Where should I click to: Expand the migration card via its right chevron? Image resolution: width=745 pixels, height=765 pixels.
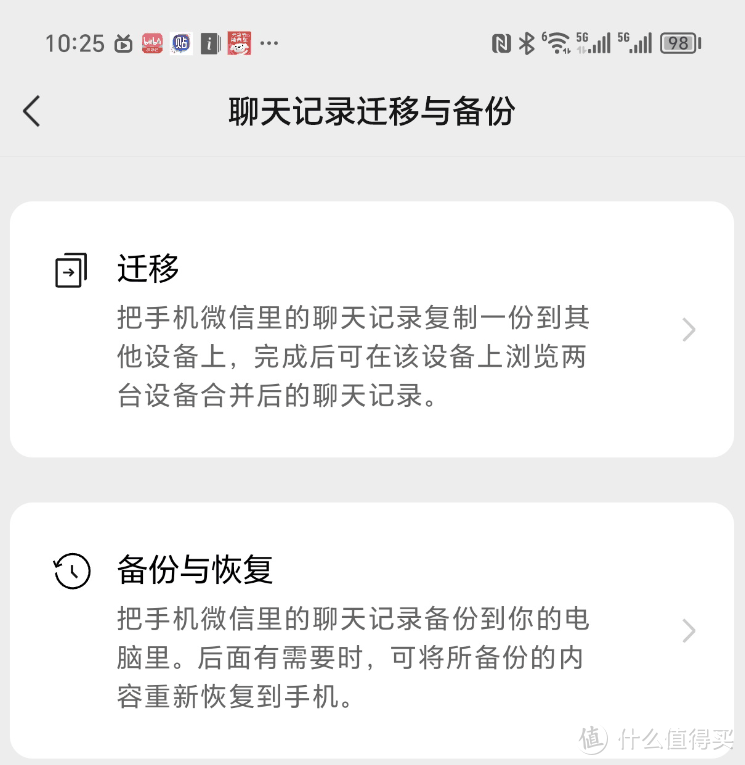coord(688,330)
